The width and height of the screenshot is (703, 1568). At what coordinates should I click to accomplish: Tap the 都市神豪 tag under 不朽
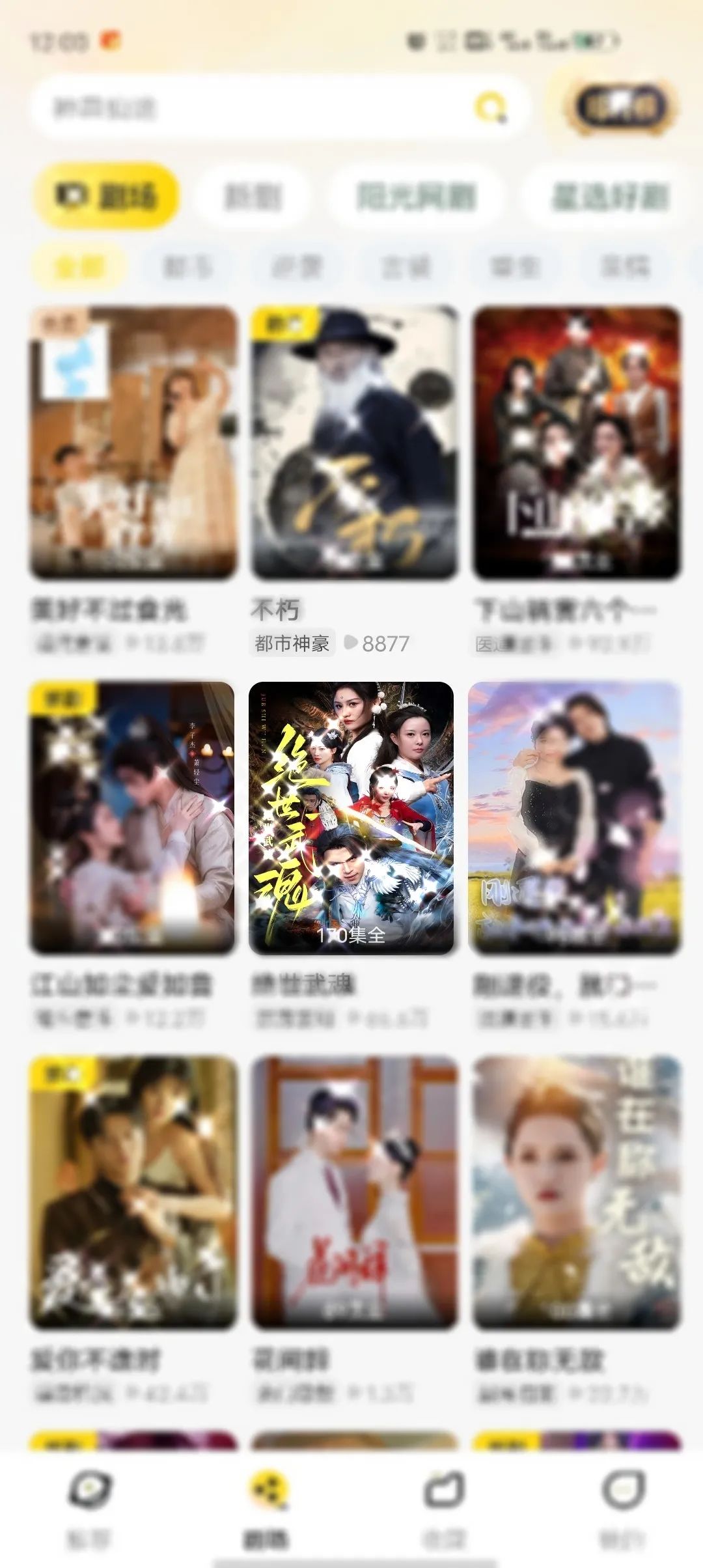(x=292, y=643)
